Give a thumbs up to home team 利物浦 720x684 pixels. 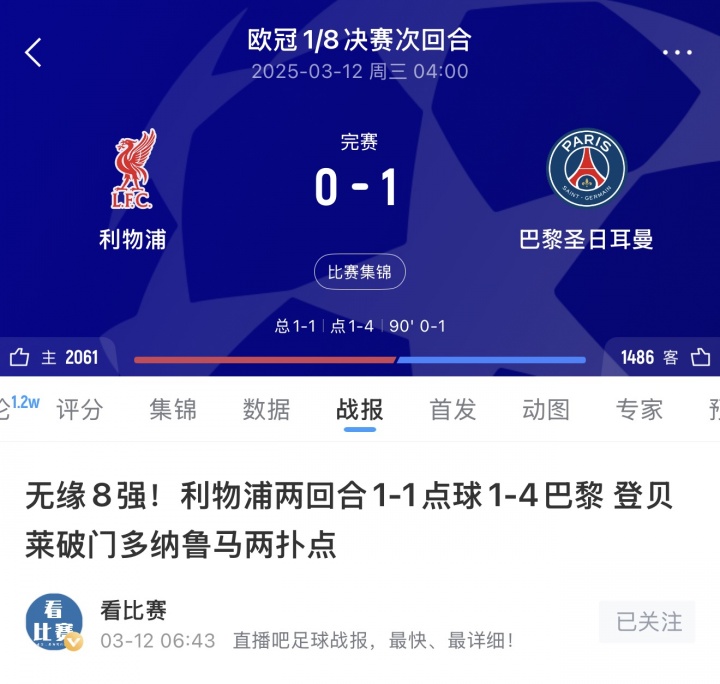point(20,357)
